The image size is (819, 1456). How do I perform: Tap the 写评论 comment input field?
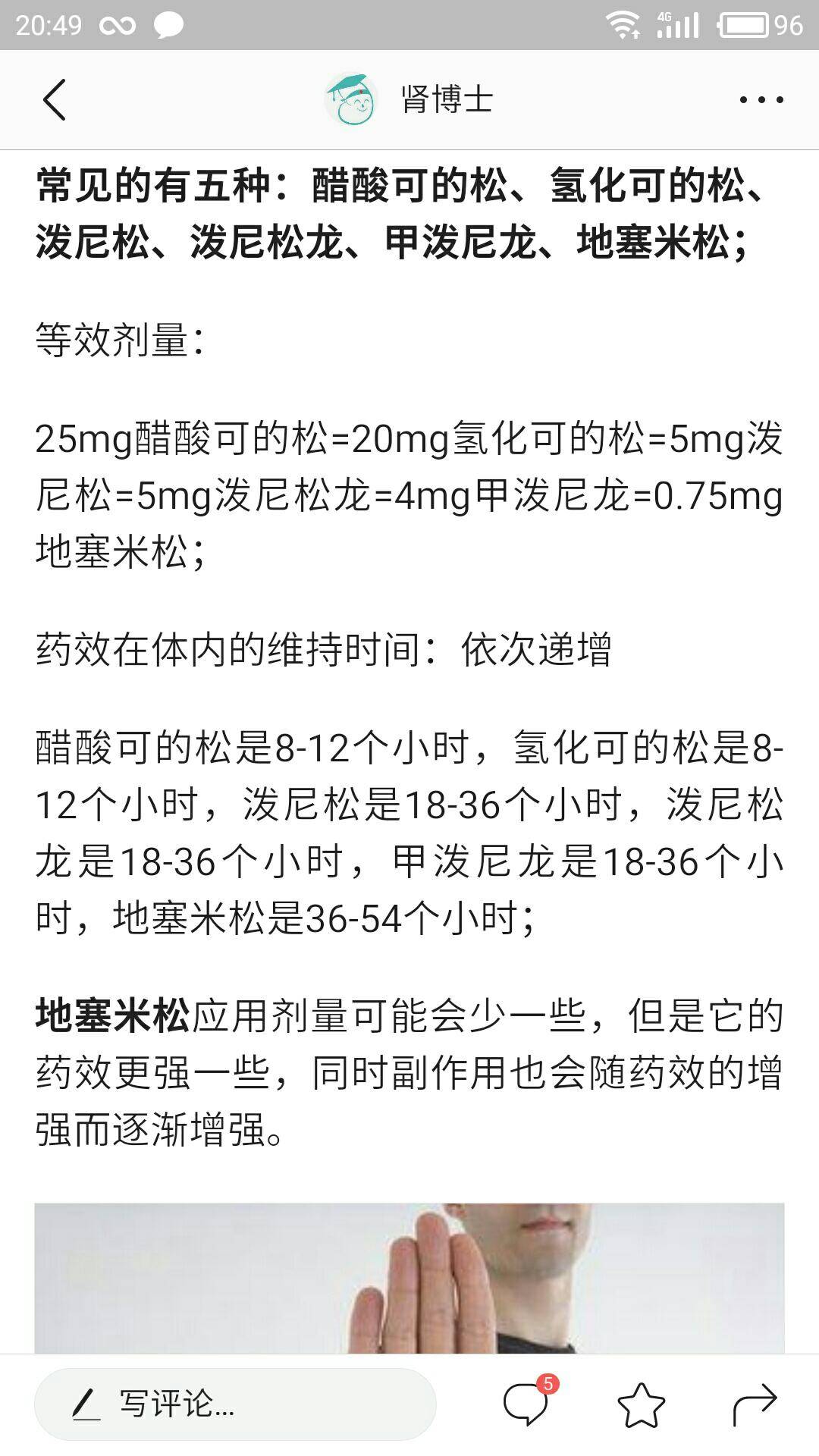tap(235, 1404)
